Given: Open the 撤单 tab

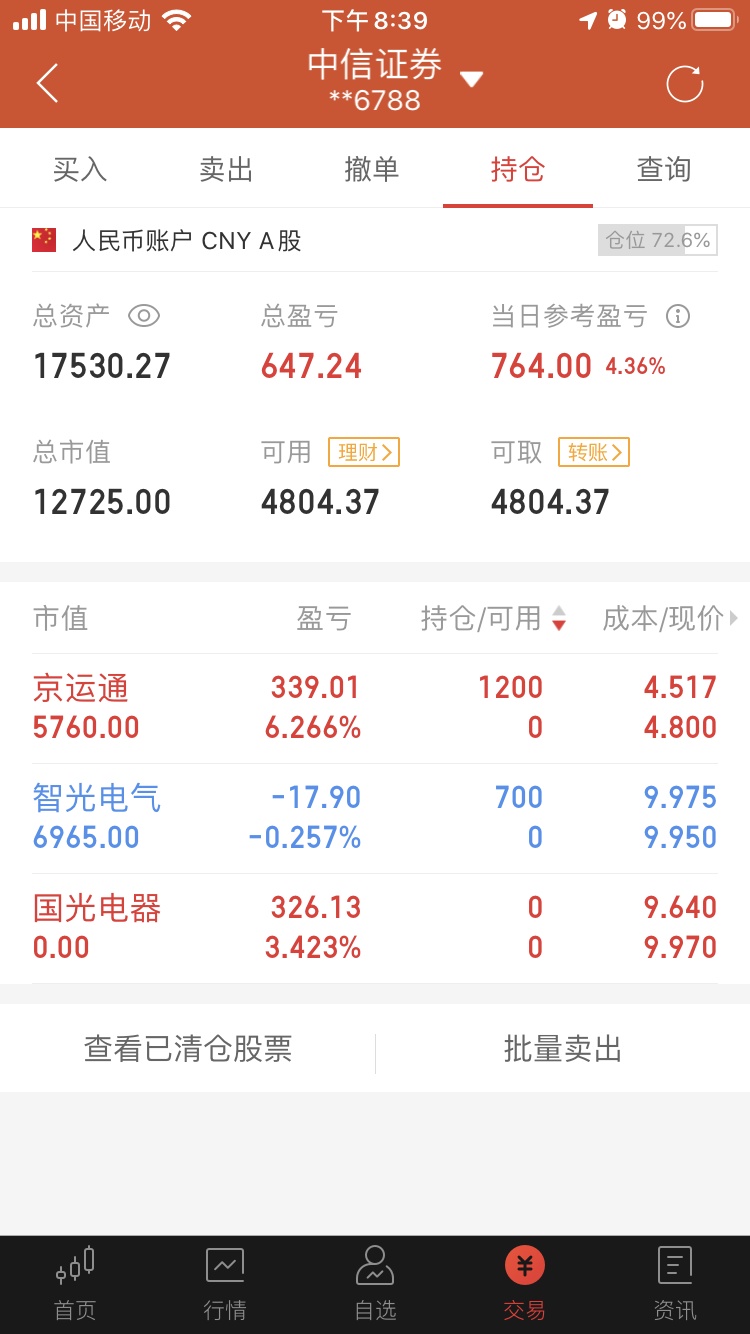Looking at the screenshot, I should [x=372, y=170].
